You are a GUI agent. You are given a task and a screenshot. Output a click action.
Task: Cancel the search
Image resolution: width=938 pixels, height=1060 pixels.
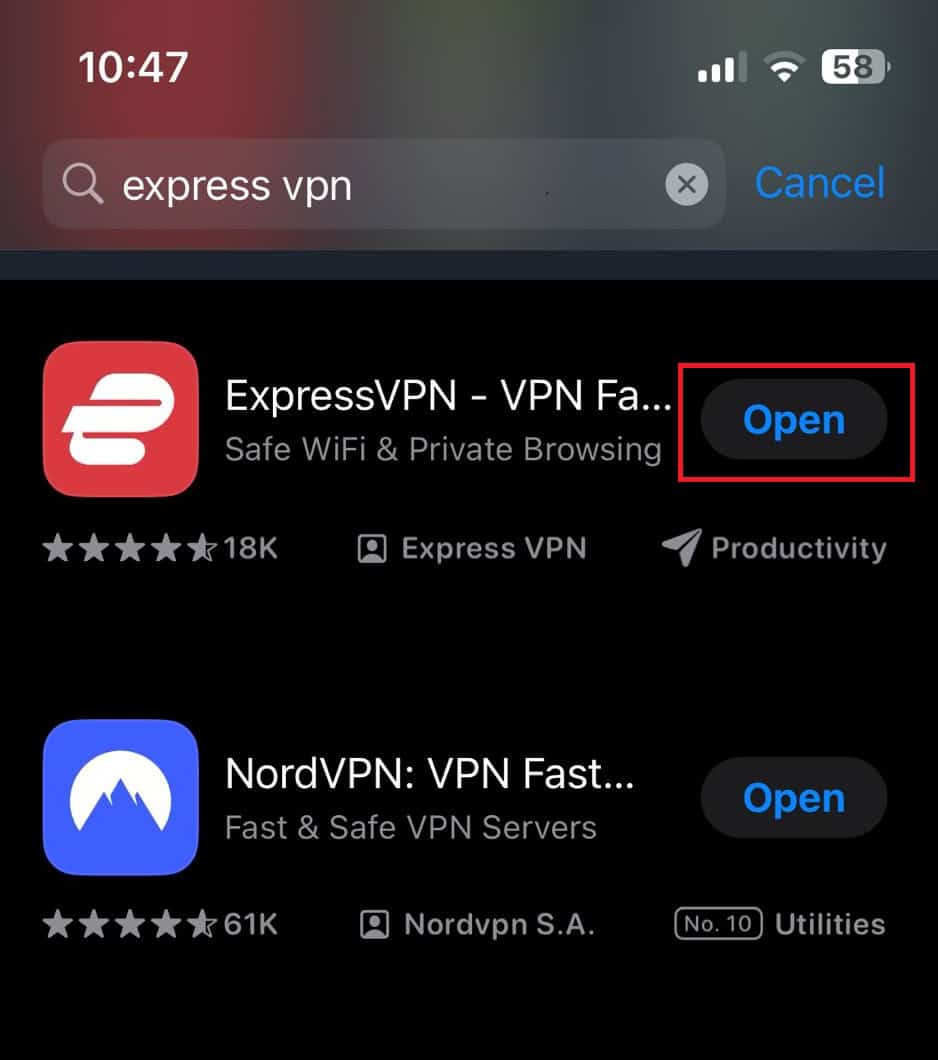point(819,183)
